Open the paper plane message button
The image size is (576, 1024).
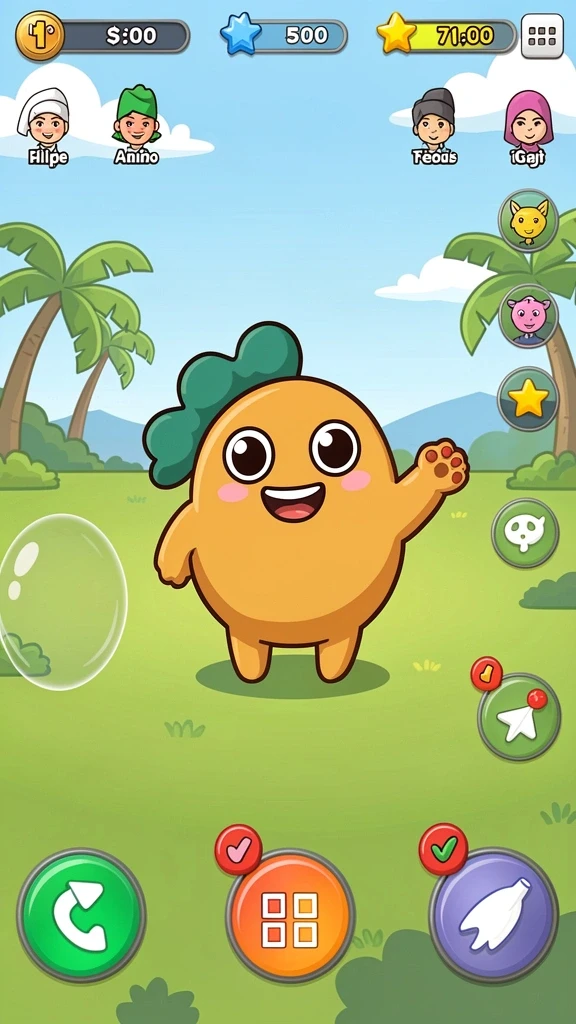click(x=519, y=716)
